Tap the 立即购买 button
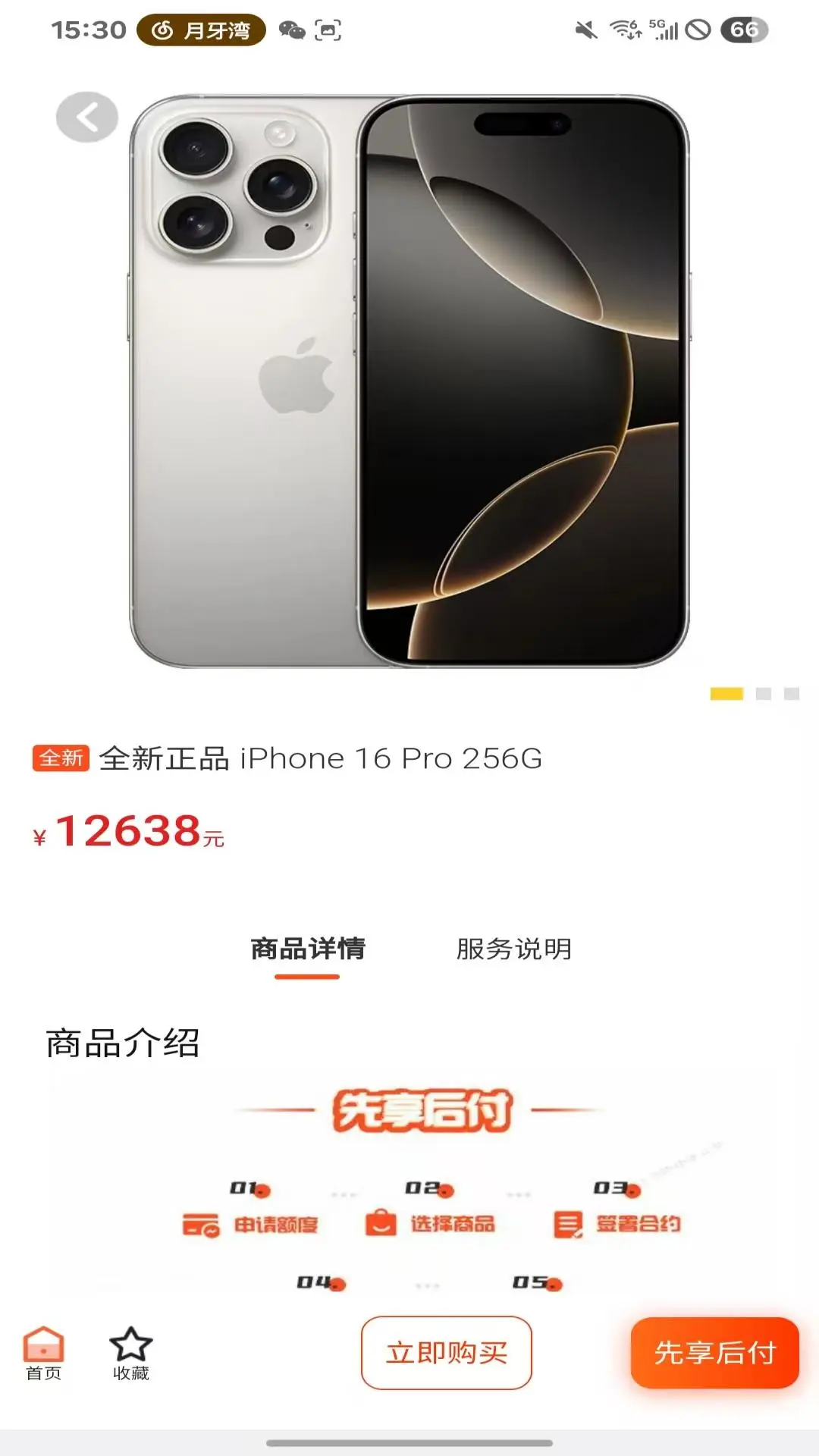819x1456 pixels. coord(446,1354)
